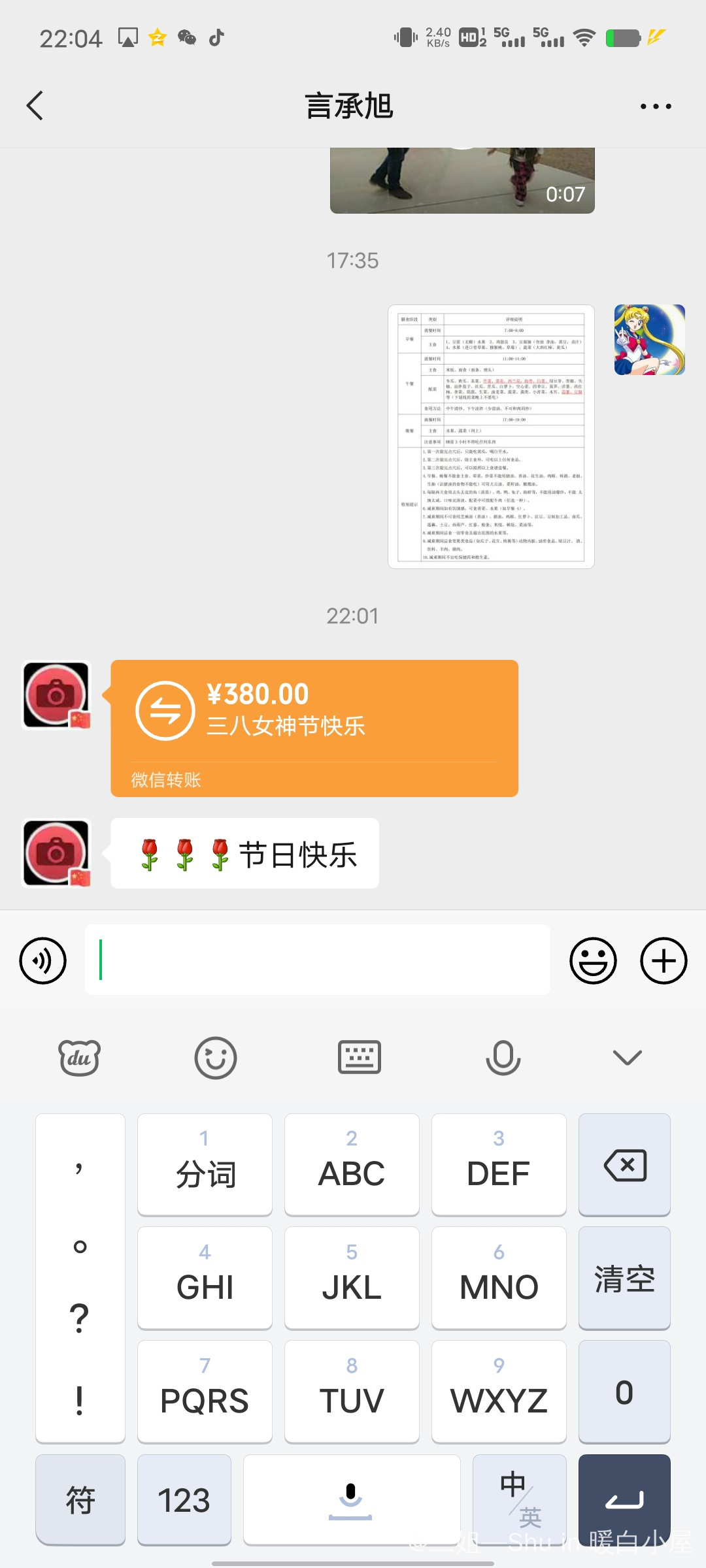Go back from the chat with 言承旭
The image size is (706, 1568).
tap(35, 106)
